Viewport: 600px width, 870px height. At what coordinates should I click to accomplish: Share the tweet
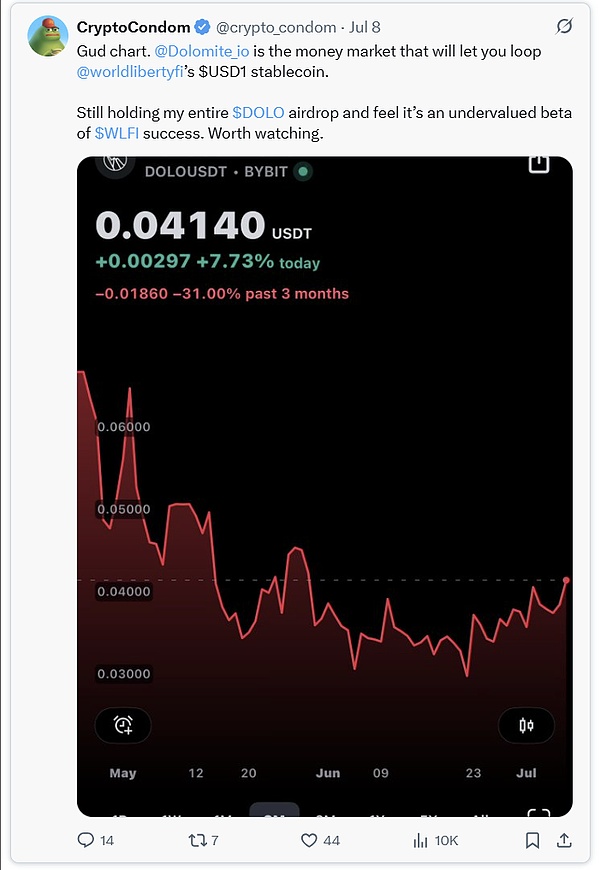pyautogui.click(x=564, y=841)
